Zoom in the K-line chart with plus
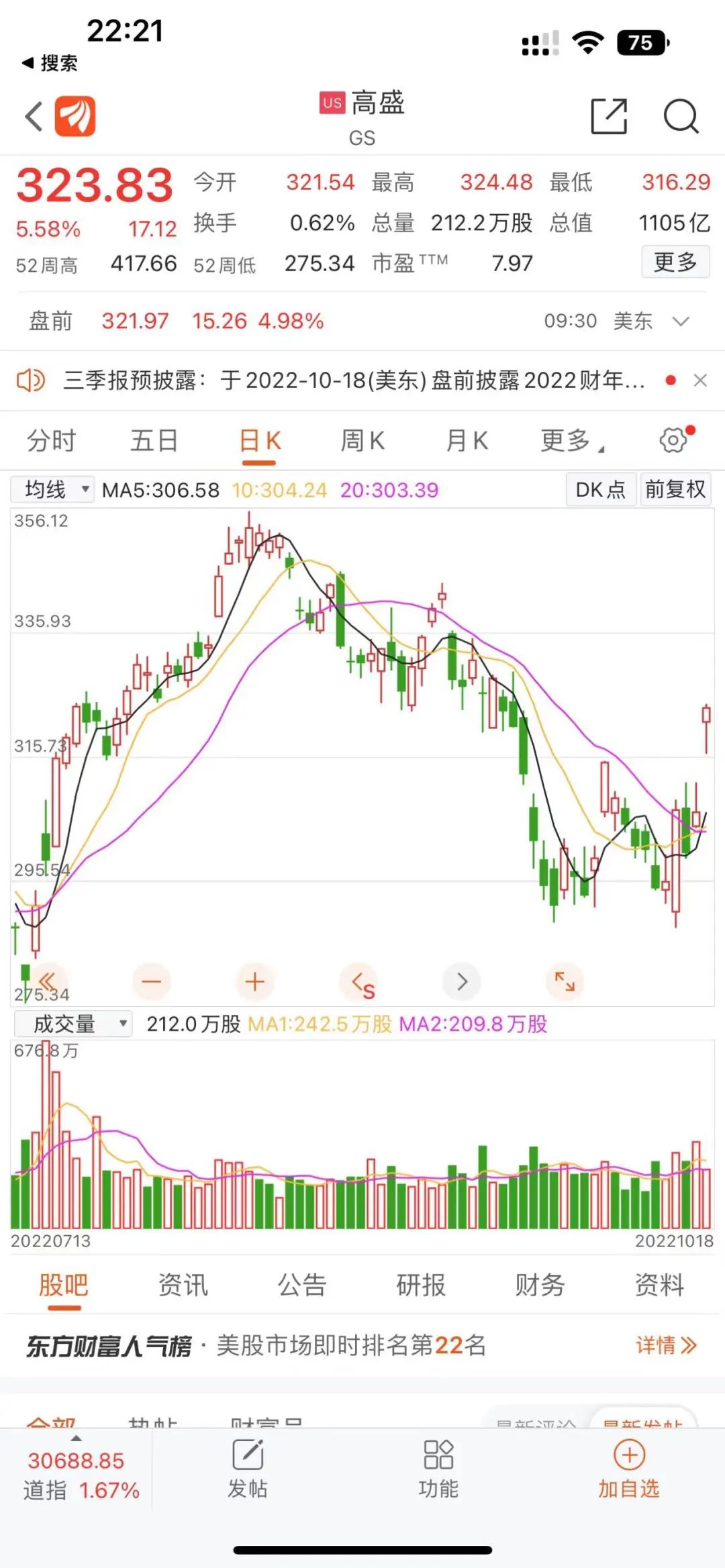This screenshot has width=725, height=1568. [x=254, y=982]
